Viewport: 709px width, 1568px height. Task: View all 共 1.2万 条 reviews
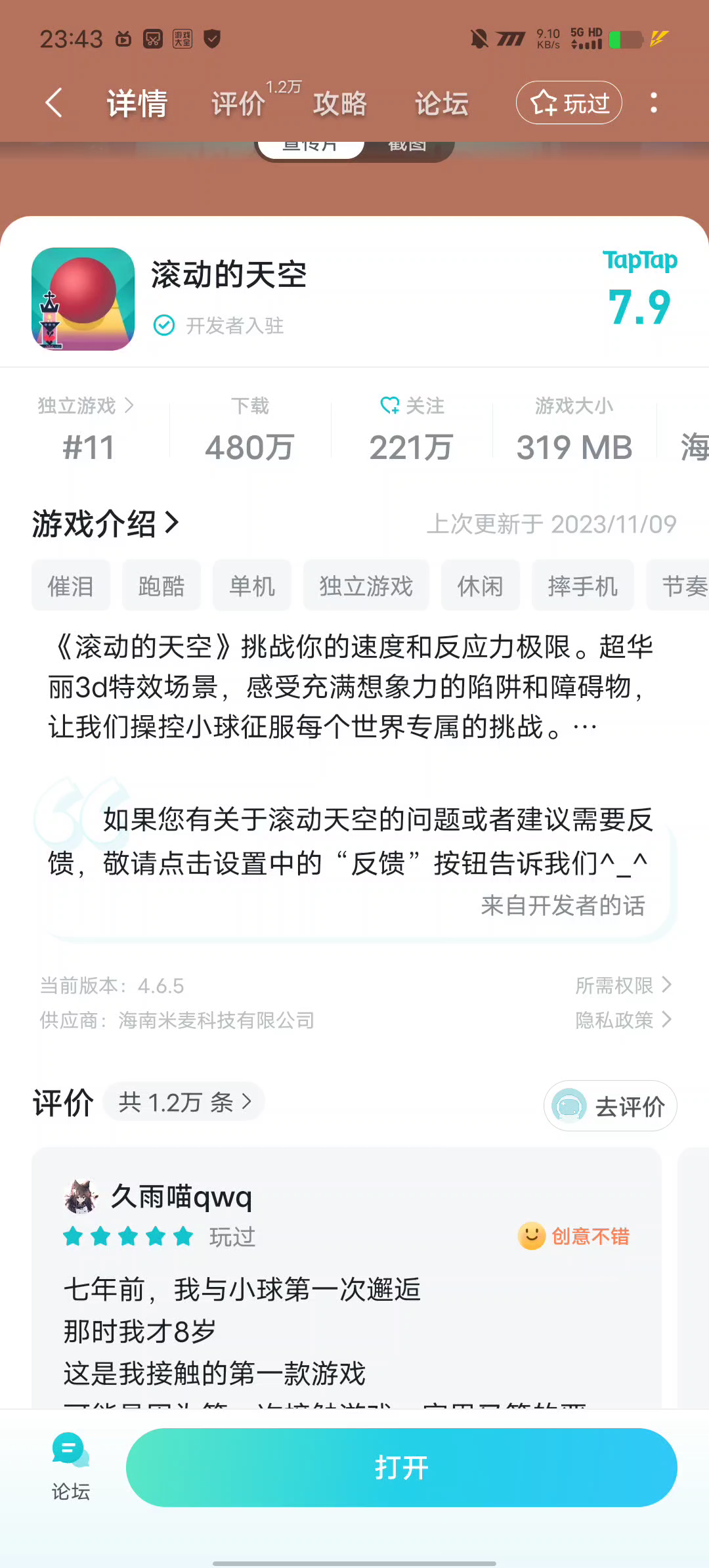[184, 1102]
